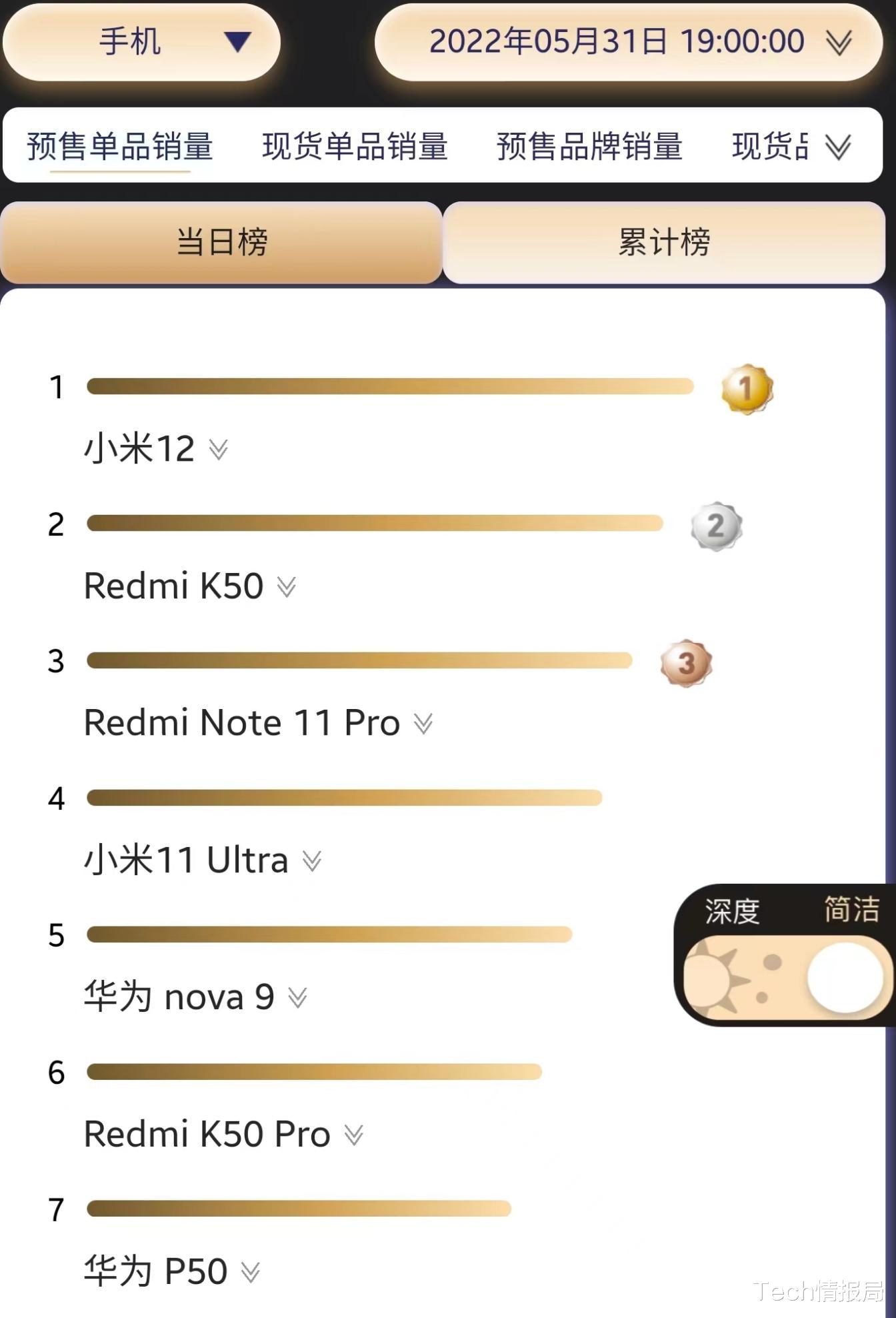
Task: Open the 现货单品销量 tab
Action: tap(355, 147)
